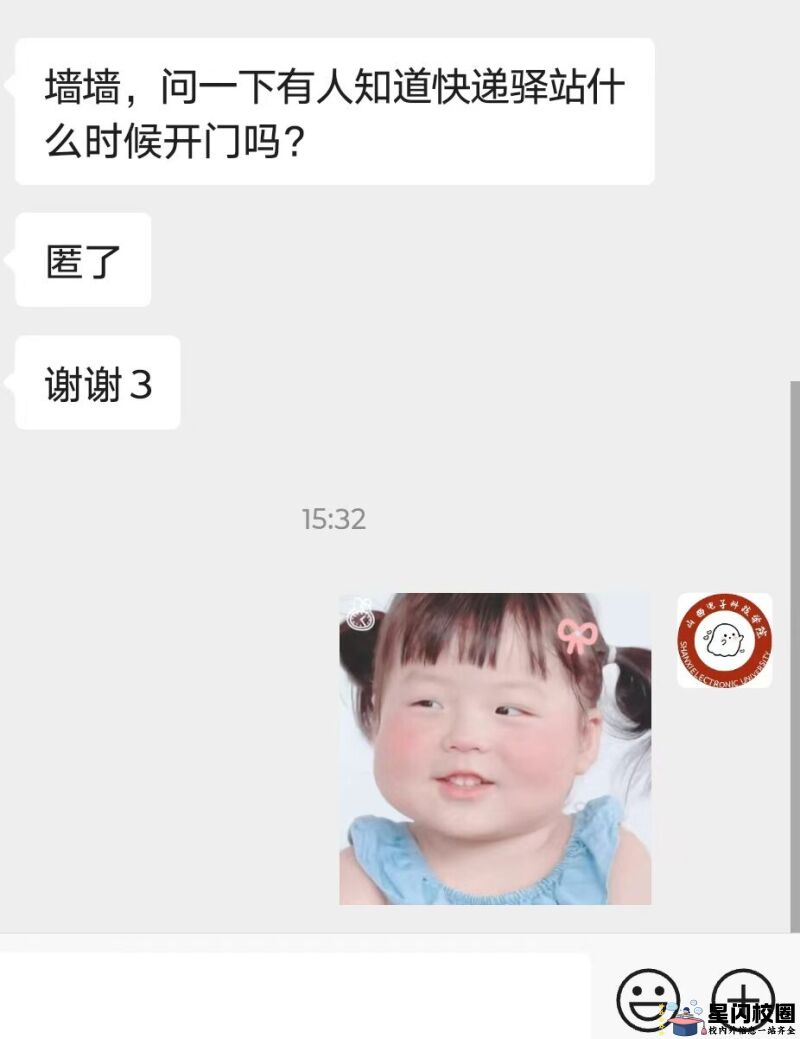800x1039 pixels.
Task: Open the sent baby sticker image
Action: pyautogui.click(x=495, y=749)
